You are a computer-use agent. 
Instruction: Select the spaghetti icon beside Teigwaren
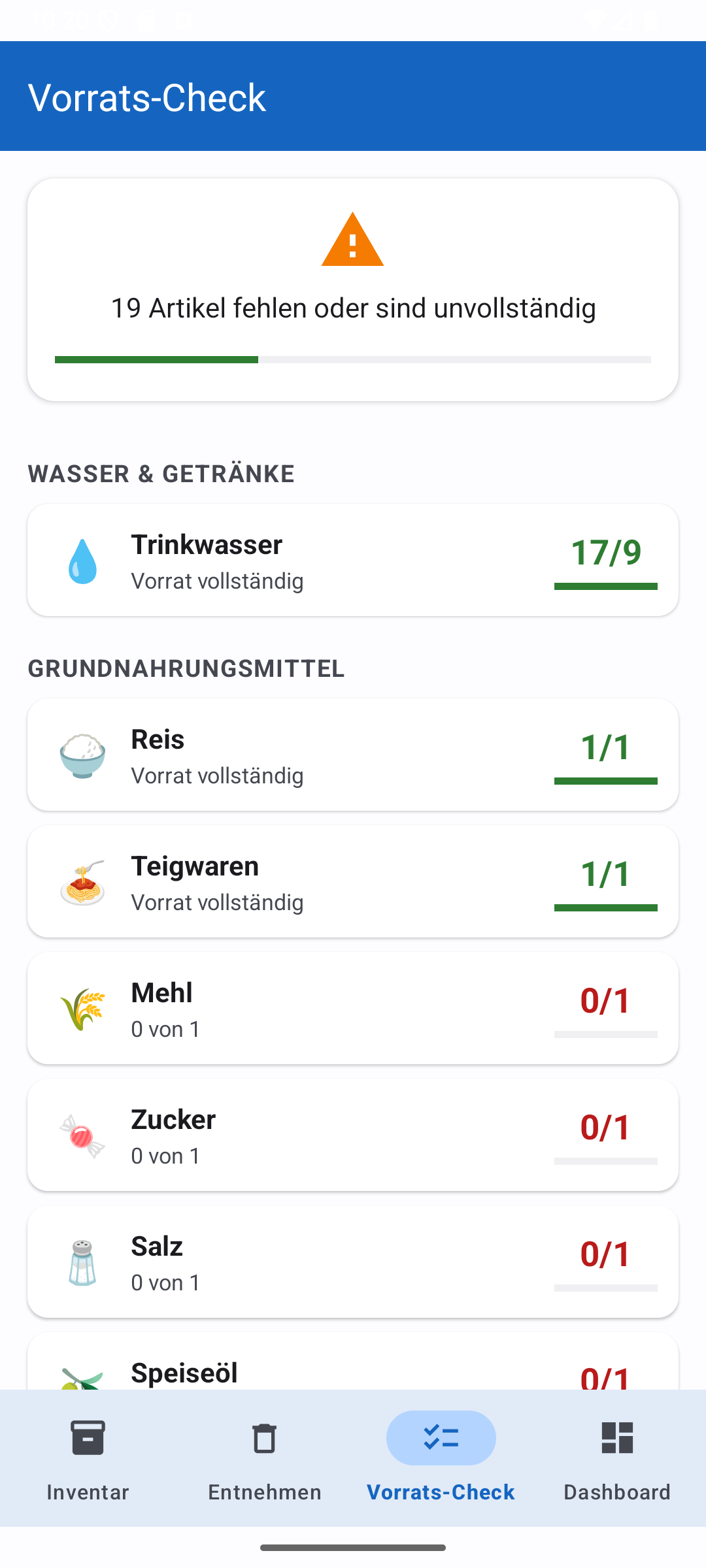[x=84, y=881]
